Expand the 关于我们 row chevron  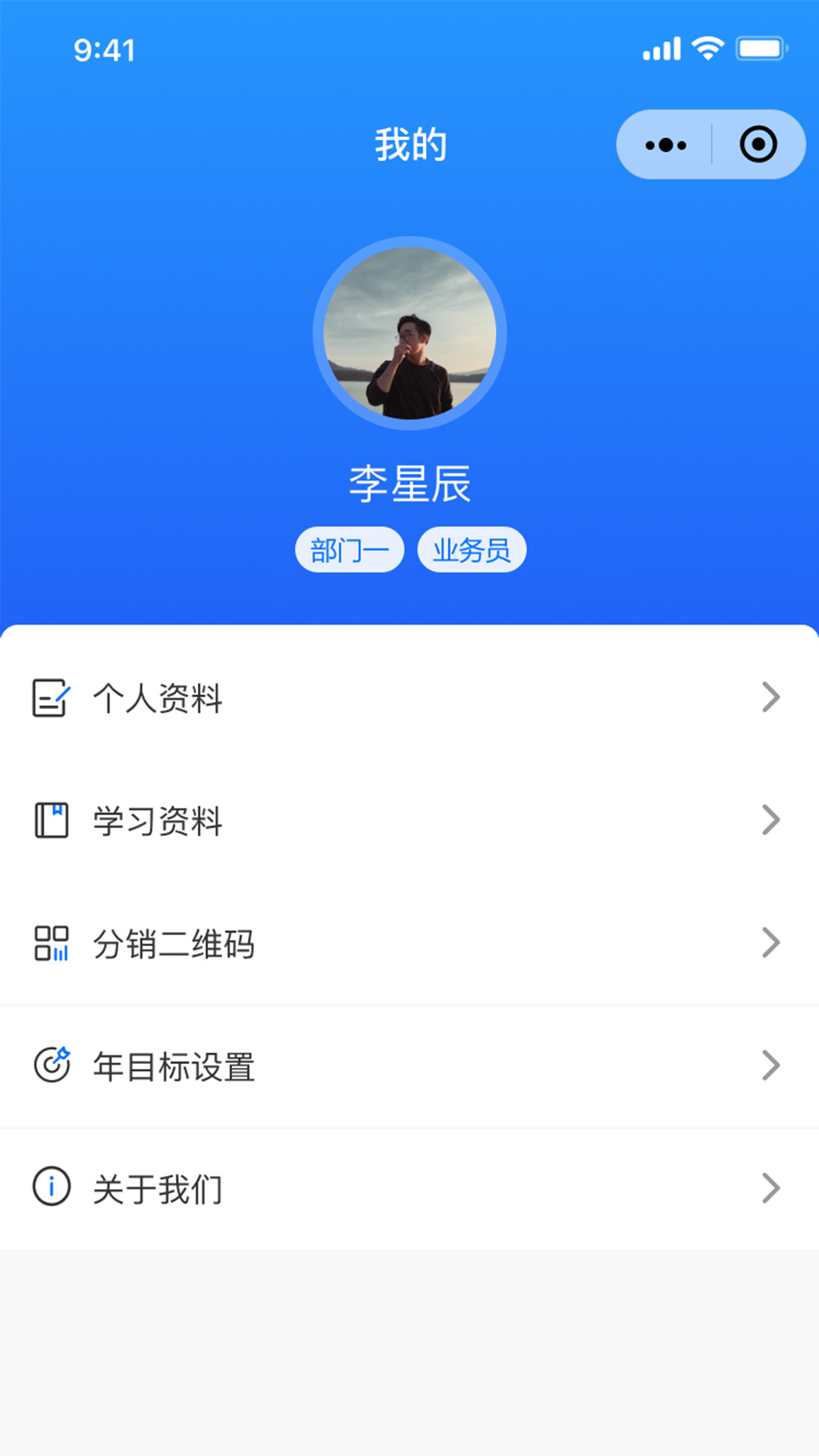(771, 1189)
